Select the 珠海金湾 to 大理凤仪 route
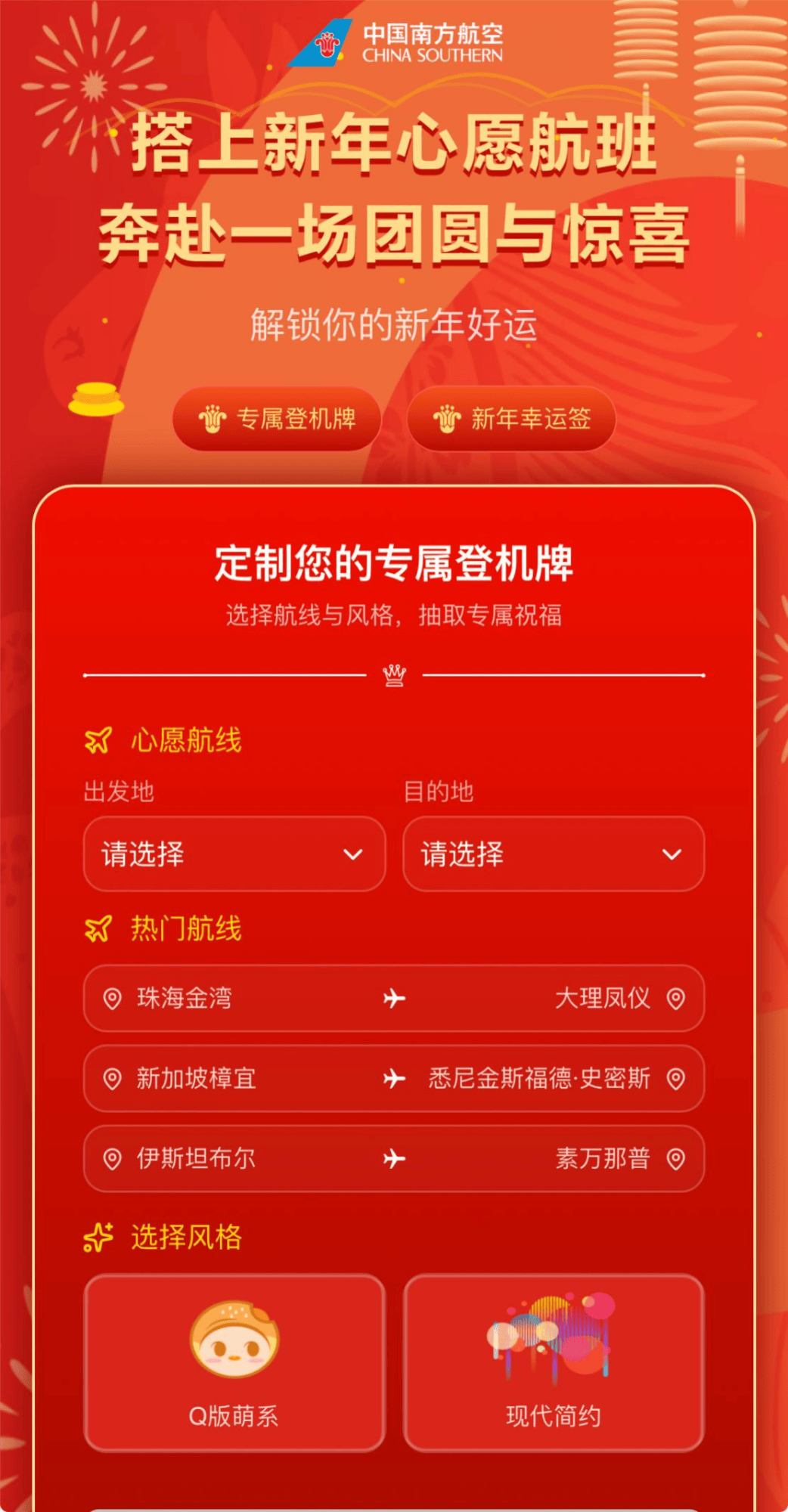The height and width of the screenshot is (1512, 788). coord(393,998)
